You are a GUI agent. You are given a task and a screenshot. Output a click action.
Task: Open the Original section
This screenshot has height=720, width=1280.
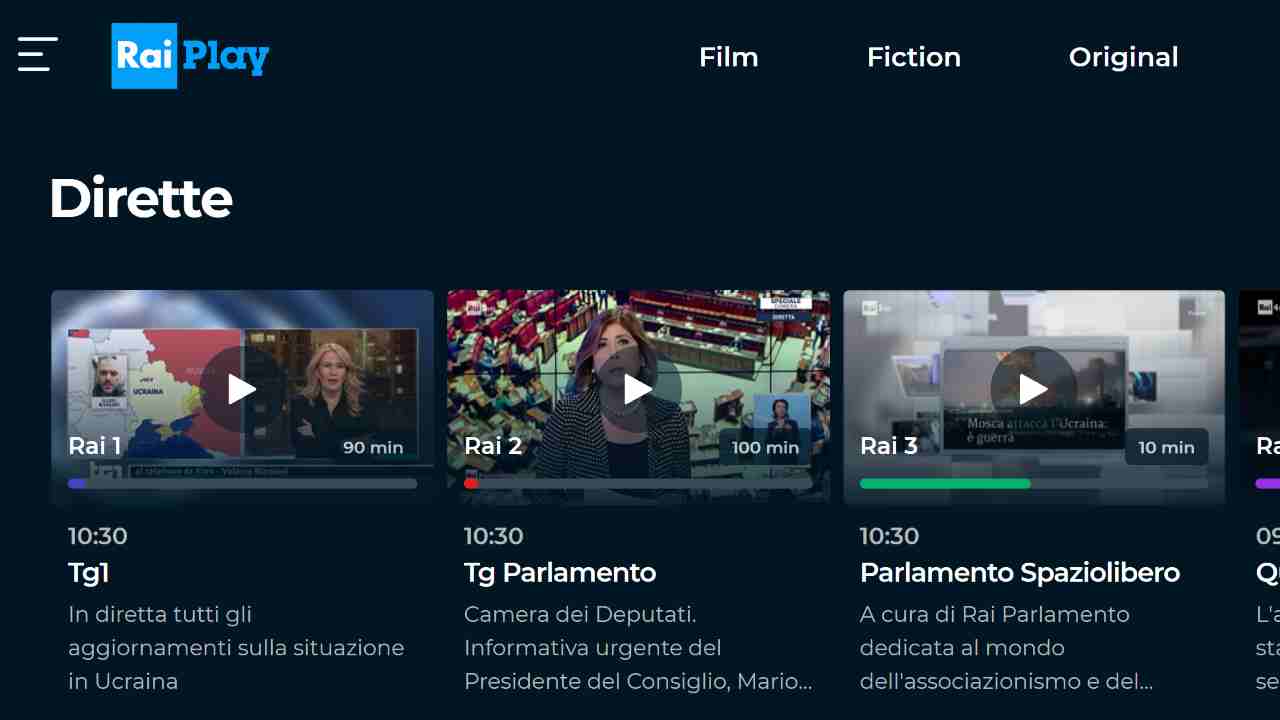tap(1123, 57)
